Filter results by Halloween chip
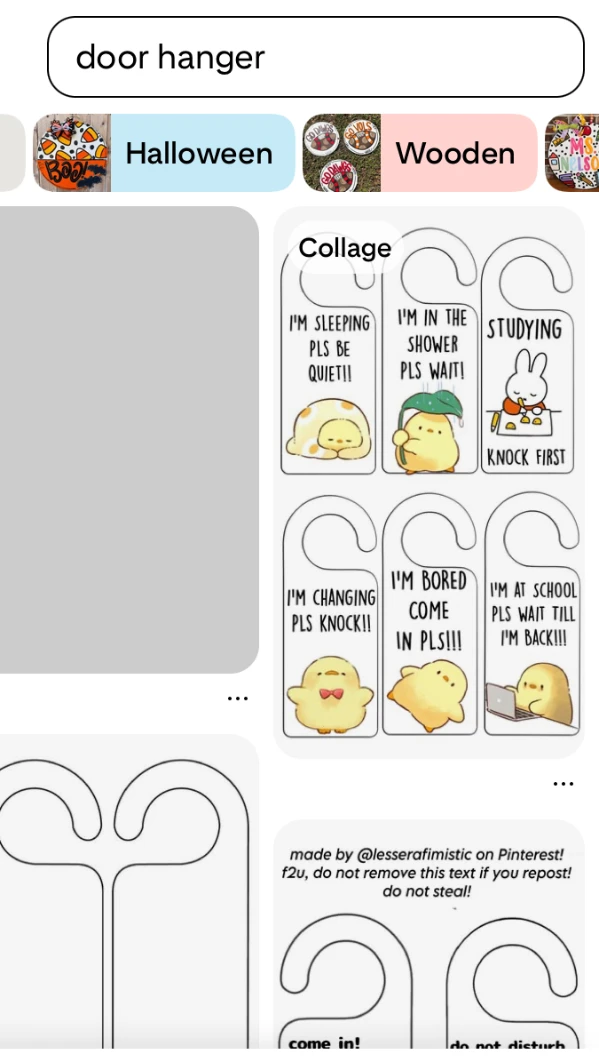This screenshot has height=1062, width=599. [x=164, y=153]
